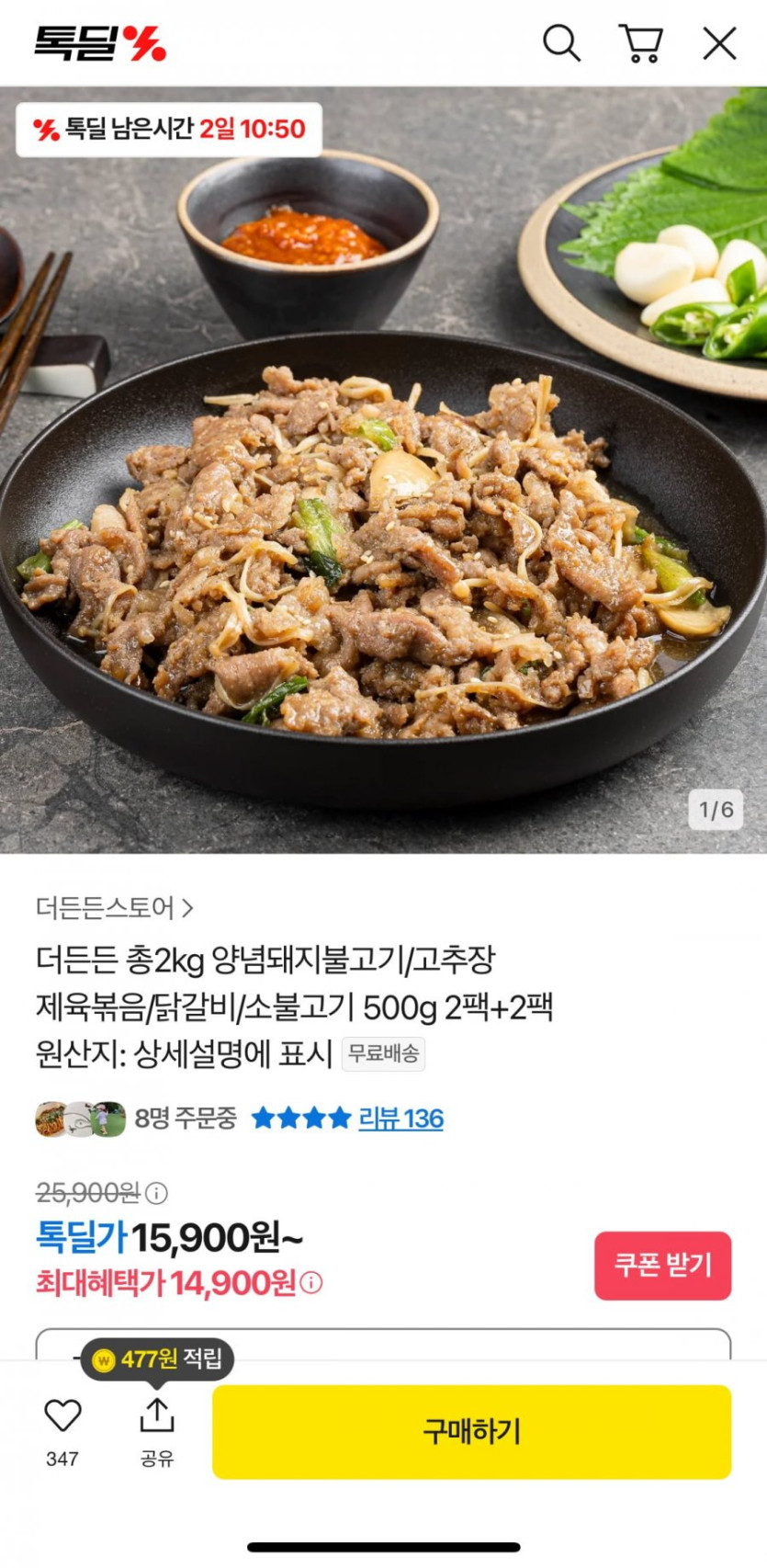Image resolution: width=767 pixels, height=1568 pixels.
Task: Open the 더든든스토어 store page
Action: 115,908
